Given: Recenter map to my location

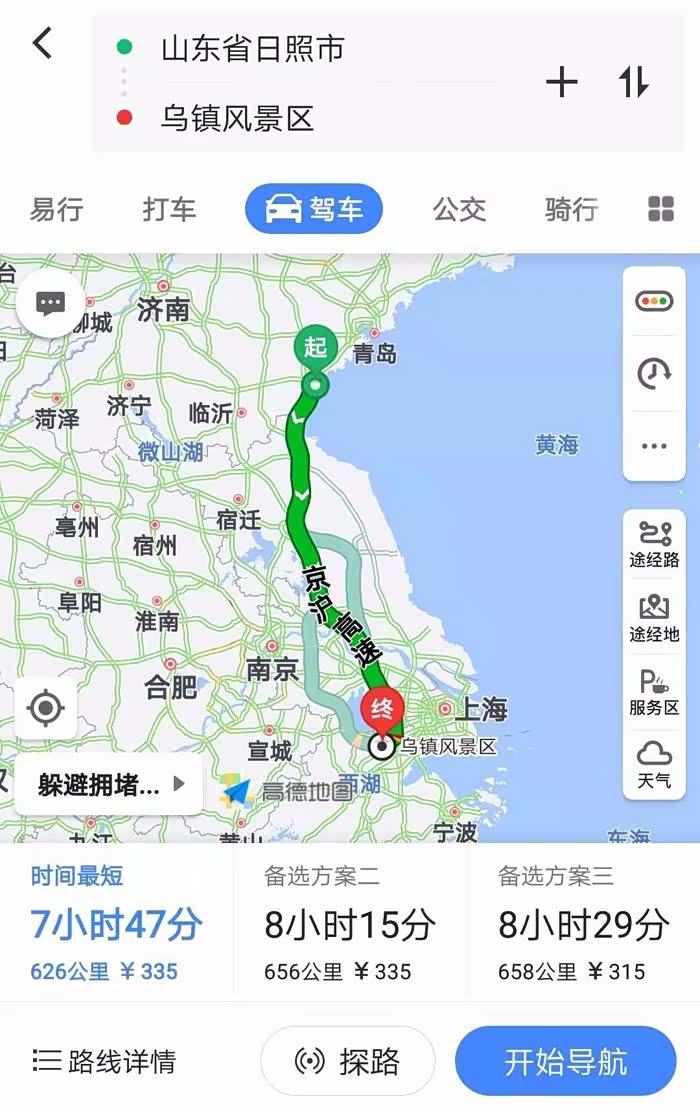Looking at the screenshot, I should [46, 708].
